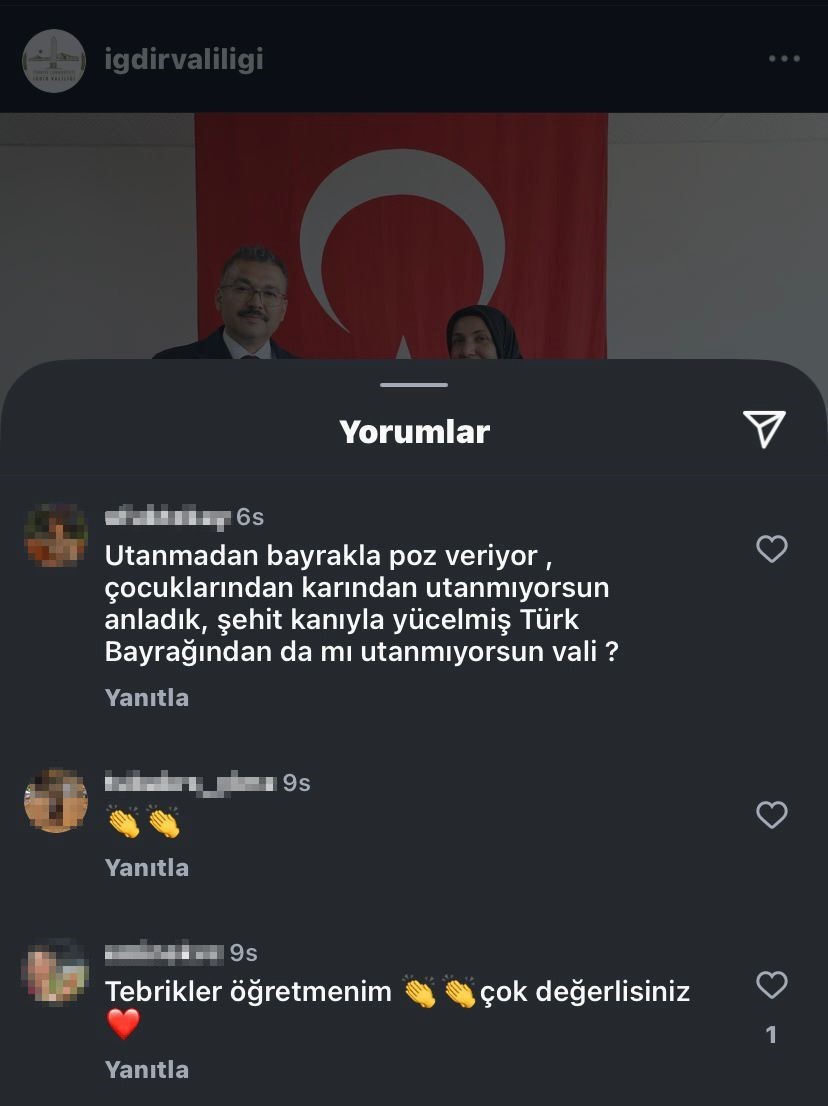The width and height of the screenshot is (828, 1106).
Task: Share the comments via the paper plane icon
Action: pos(765,430)
